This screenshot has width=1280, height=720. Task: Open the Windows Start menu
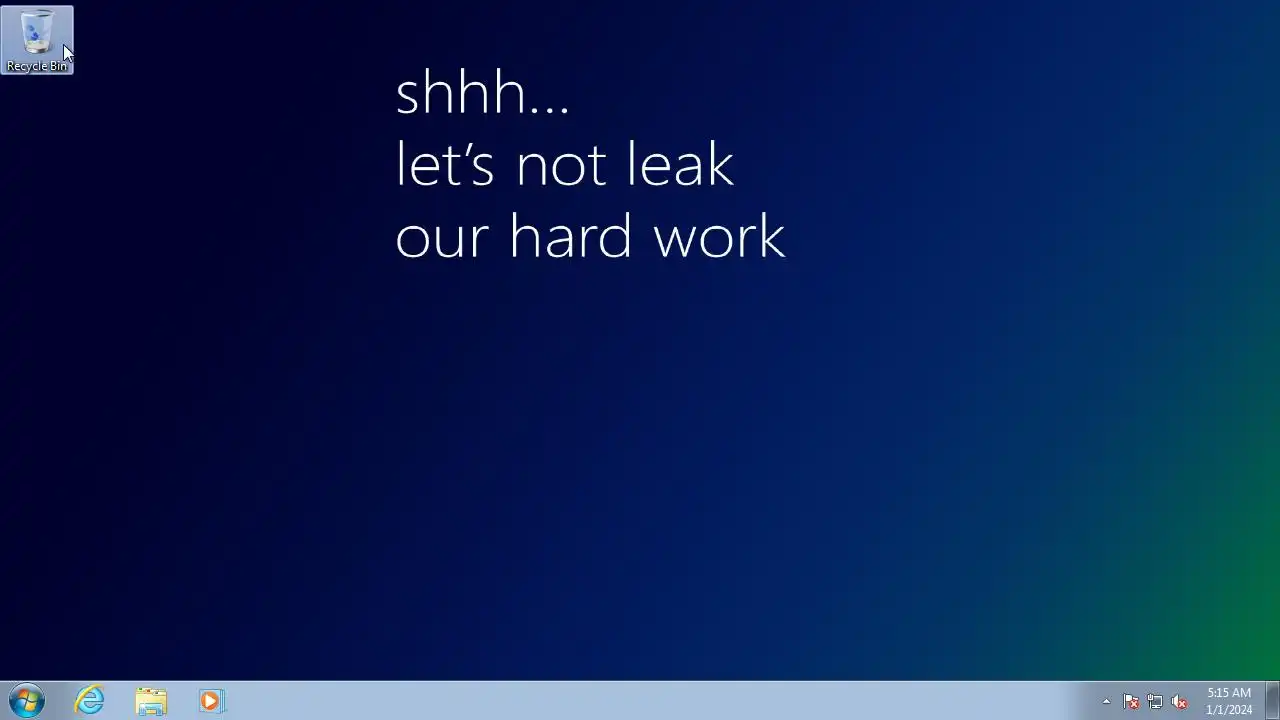pos(27,701)
